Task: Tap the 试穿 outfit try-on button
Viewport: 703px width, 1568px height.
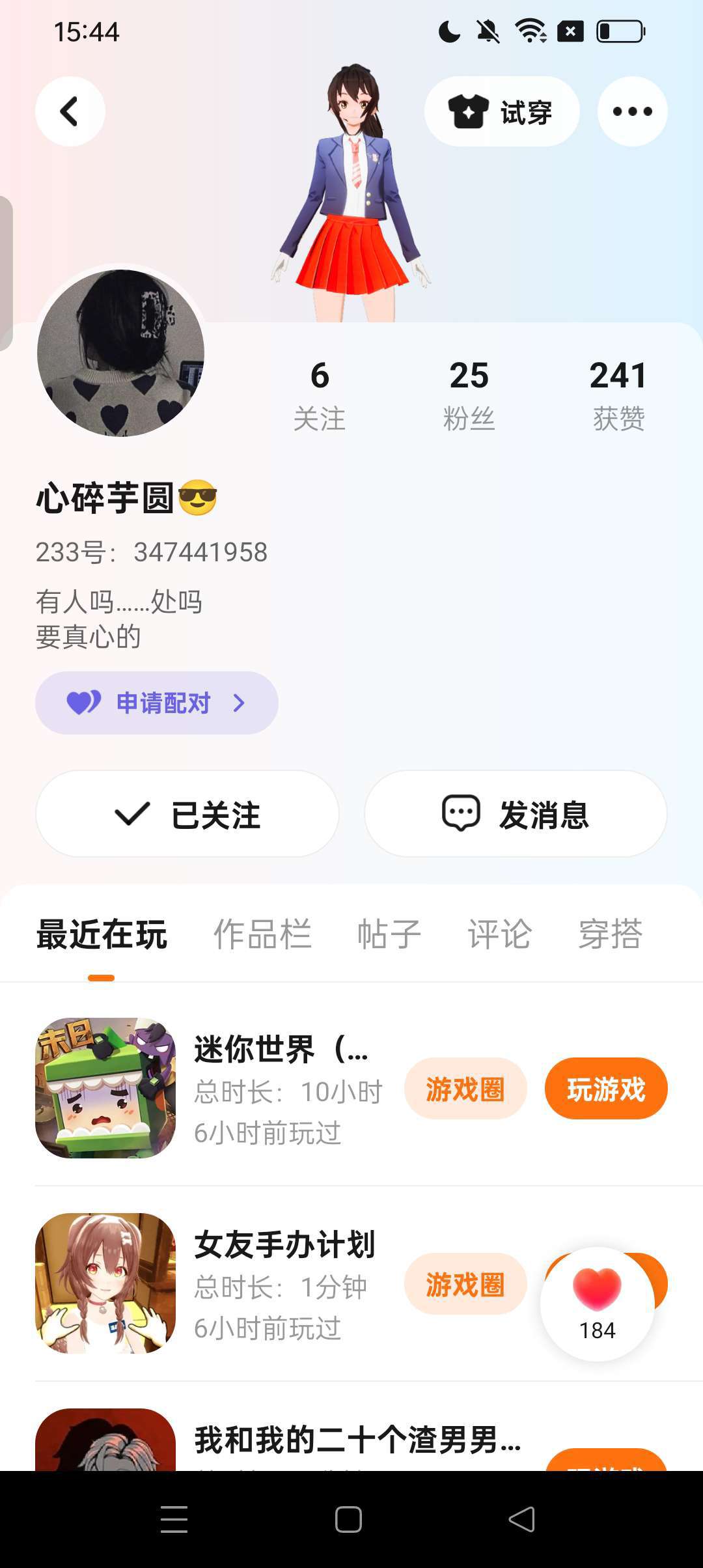Action: coord(501,112)
